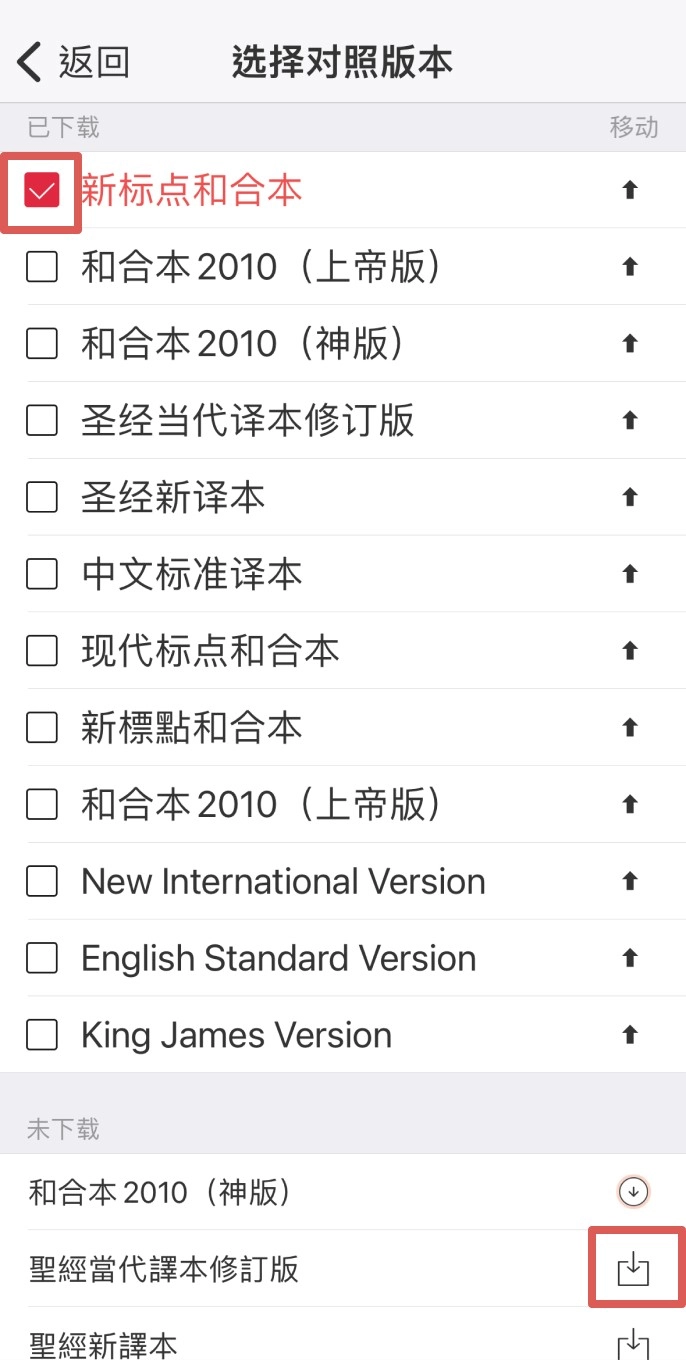The image size is (686, 1360).
Task: Tick 现代标点和合本 checkbox
Action: [x=41, y=651]
